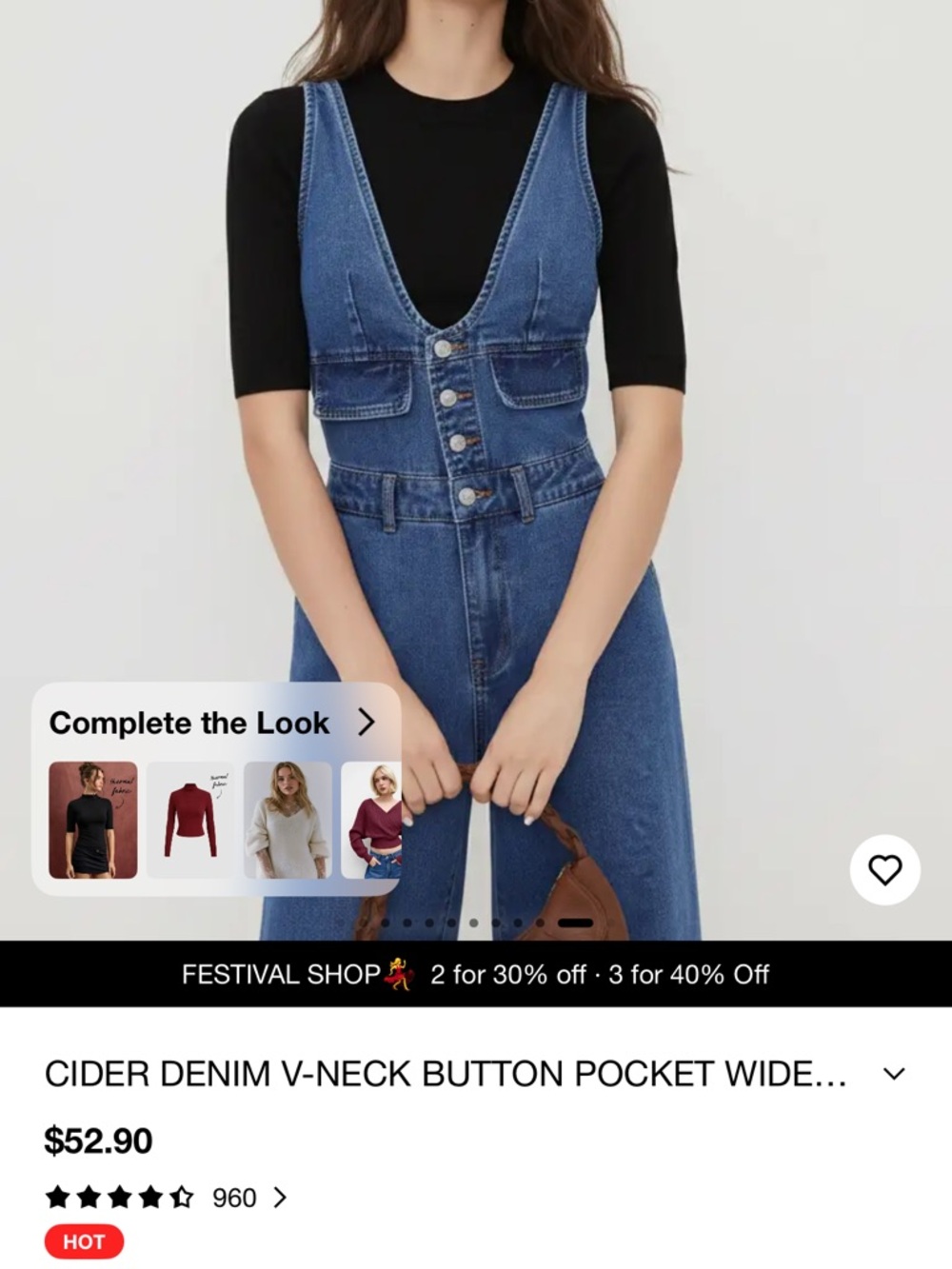Select the second carousel pagination dot

point(407,922)
